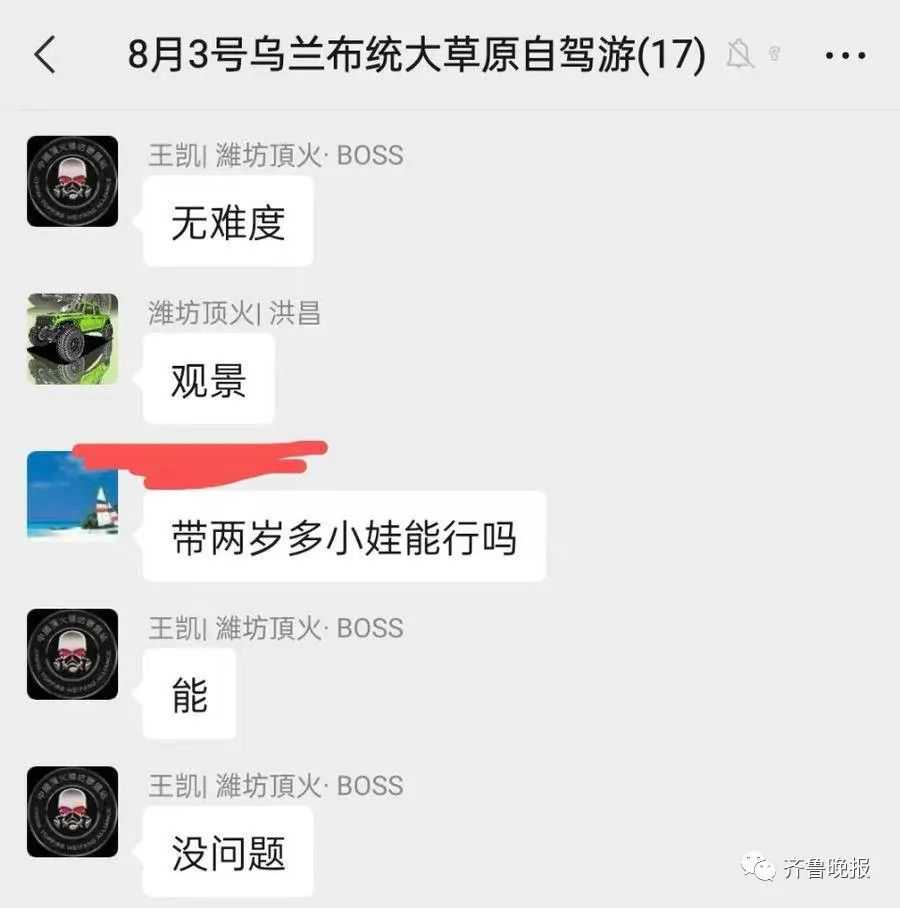Screen dimensions: 900x908
Task: Open 王凯's avatar beside the 无难度 message
Action: point(72,181)
